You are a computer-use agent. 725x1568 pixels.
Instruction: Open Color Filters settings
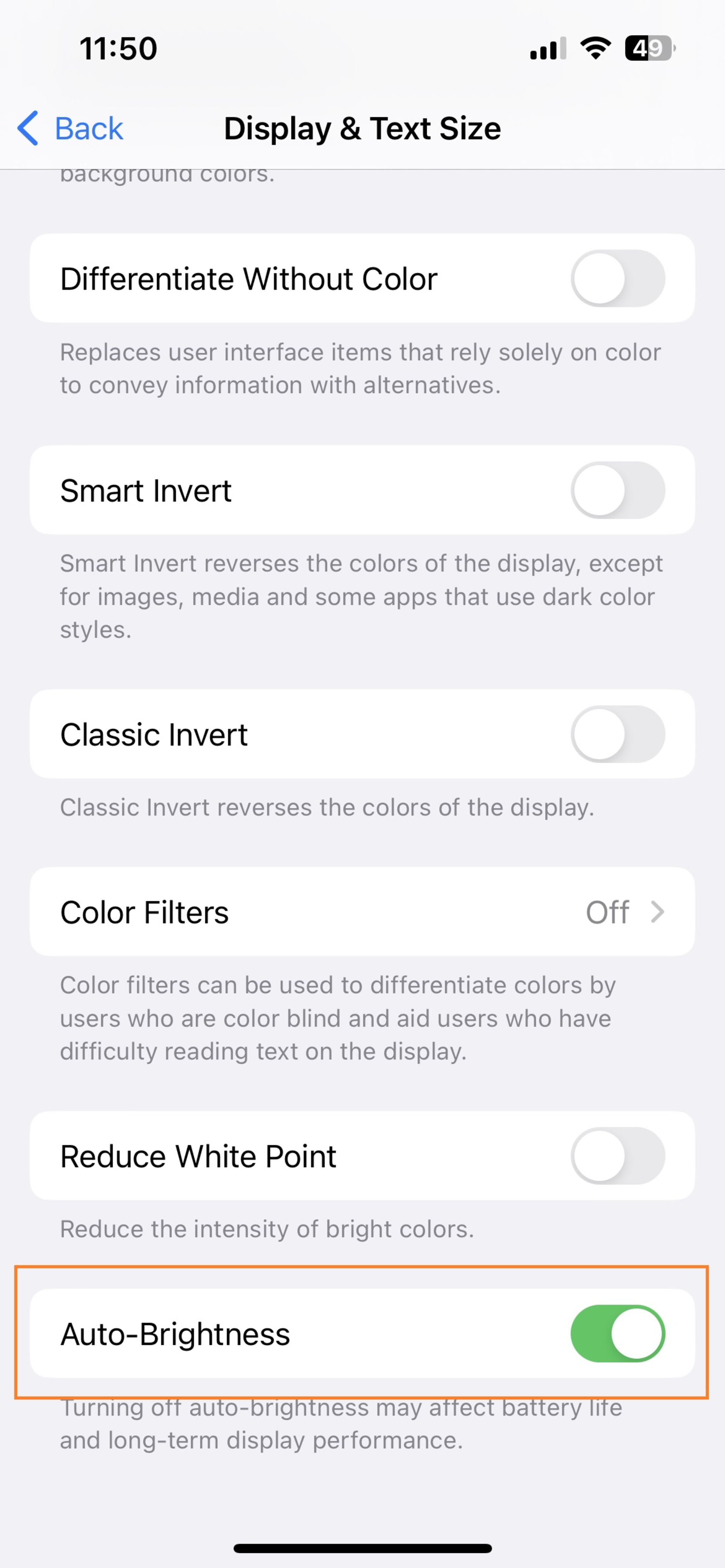tap(362, 912)
